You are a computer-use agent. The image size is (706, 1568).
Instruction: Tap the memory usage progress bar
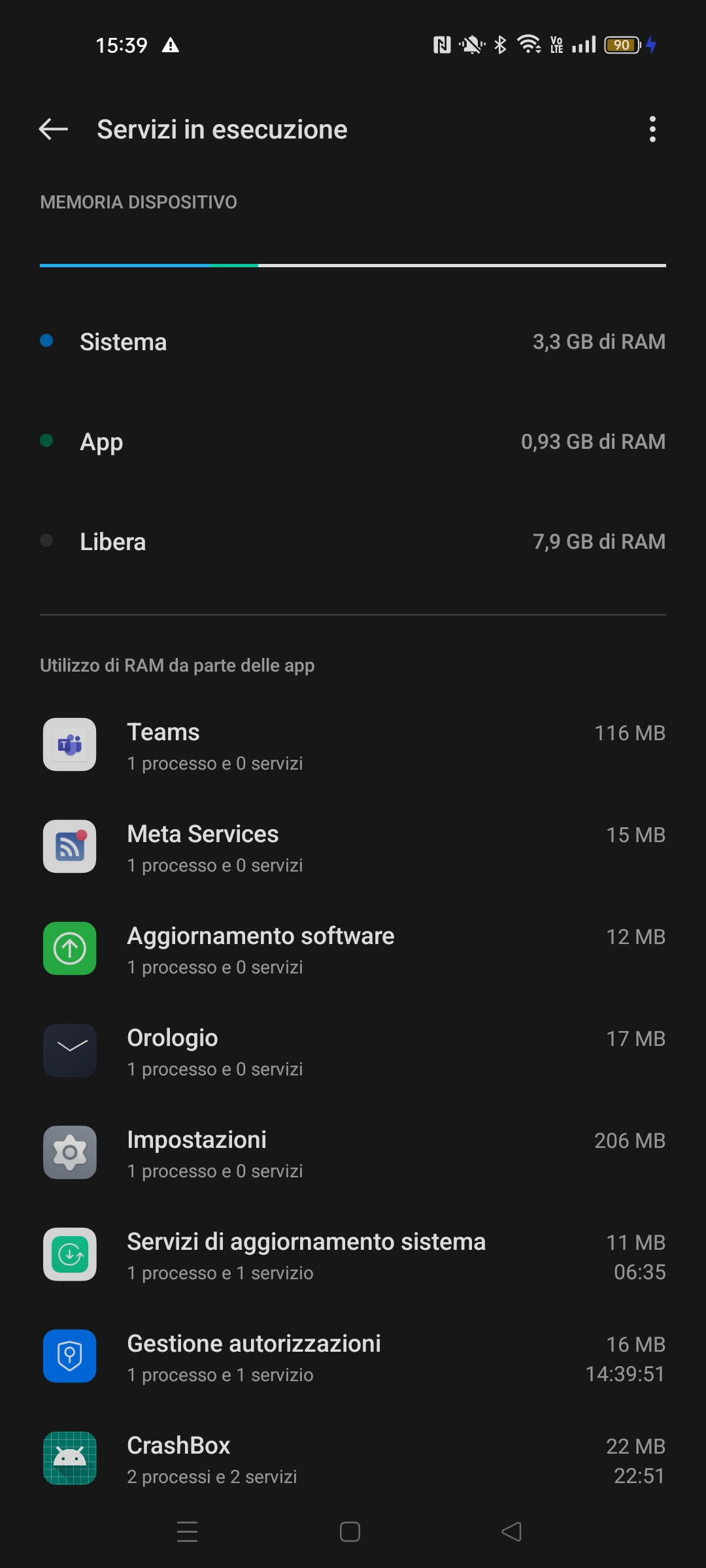pyautogui.click(x=352, y=265)
